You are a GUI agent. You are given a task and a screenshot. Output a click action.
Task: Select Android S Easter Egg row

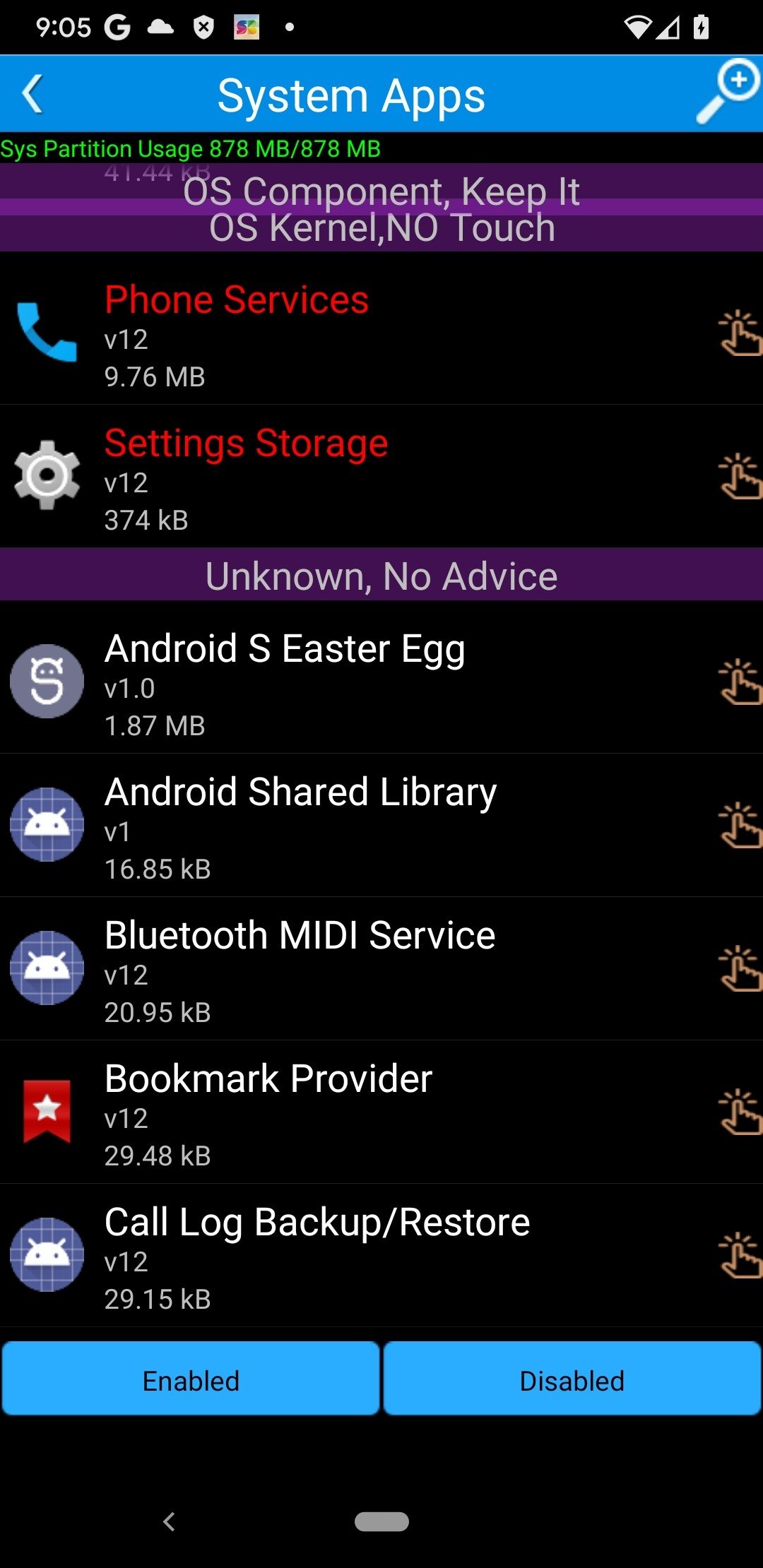tap(381, 682)
